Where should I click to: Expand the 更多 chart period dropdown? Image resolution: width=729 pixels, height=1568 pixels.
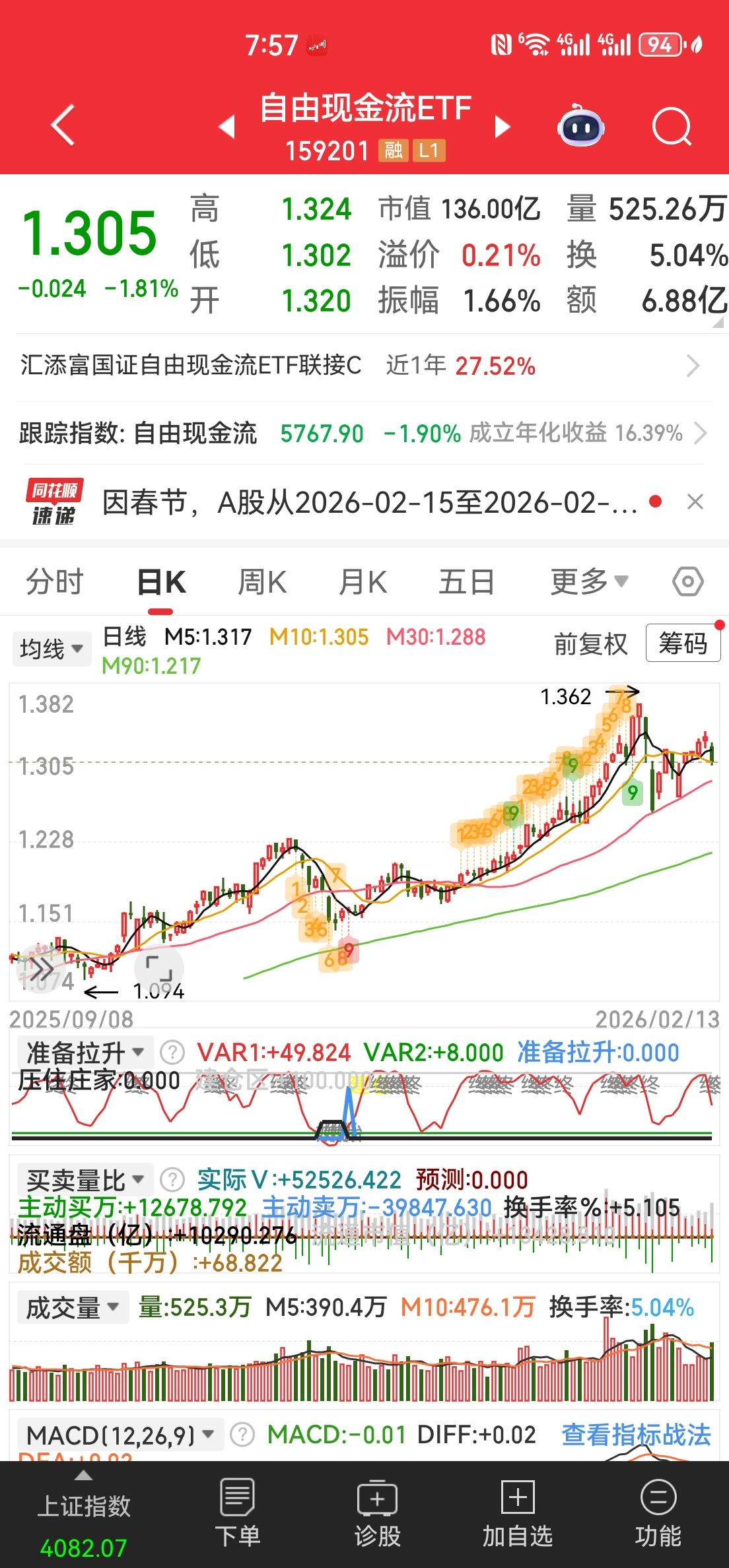588,582
